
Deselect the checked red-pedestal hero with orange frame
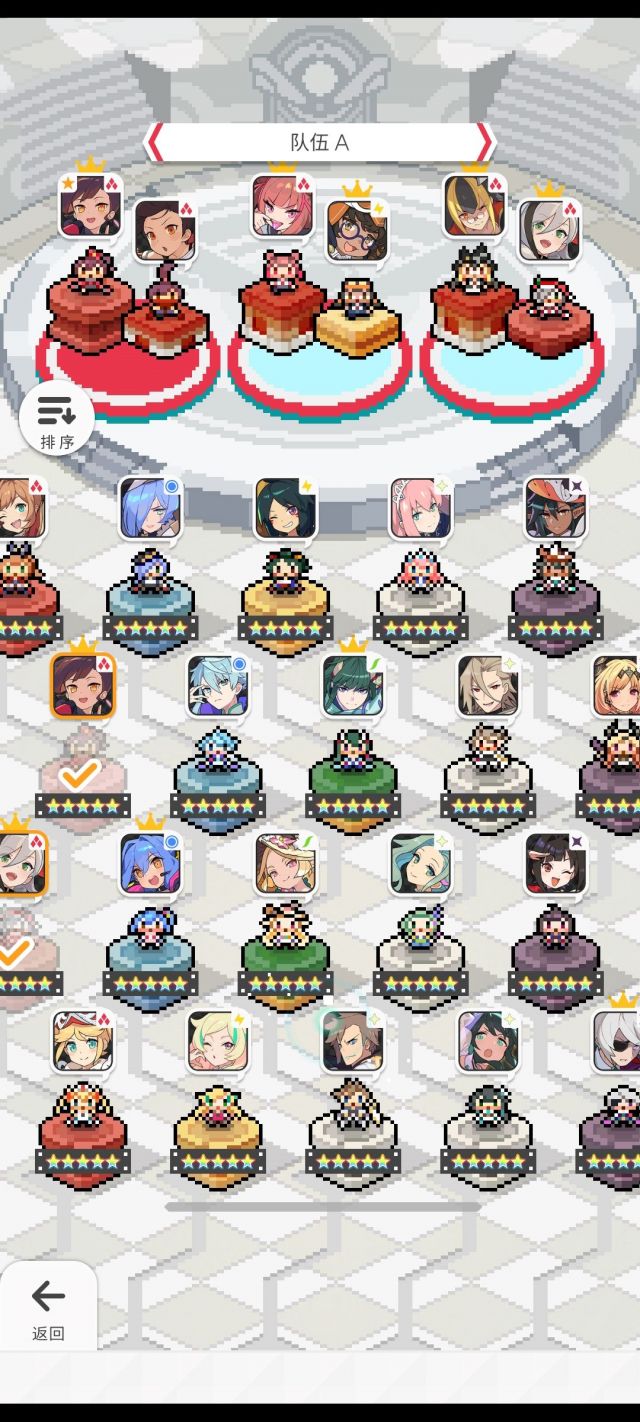(x=83, y=686)
